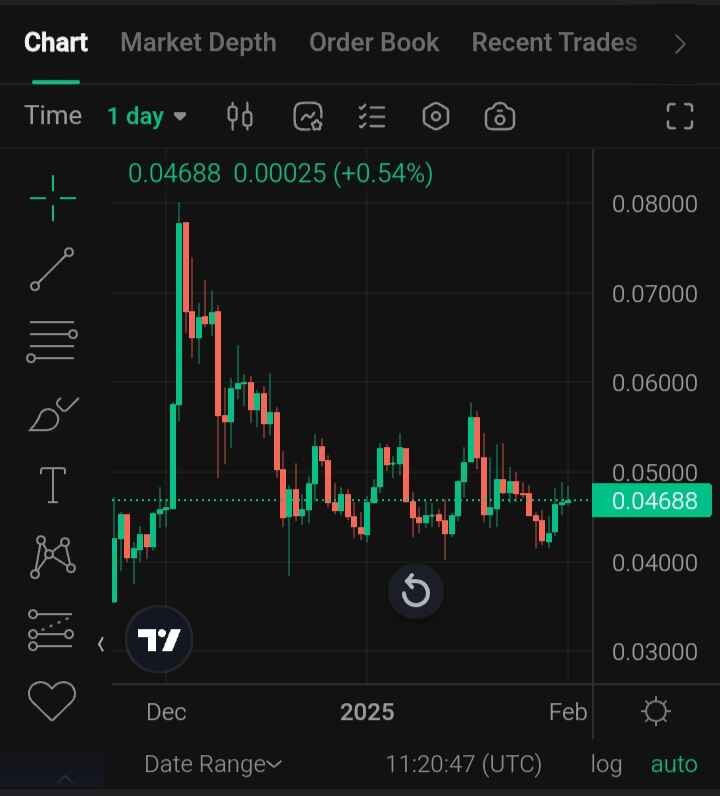Open the Date Range selector
This screenshot has height=796, width=720.
(x=213, y=765)
